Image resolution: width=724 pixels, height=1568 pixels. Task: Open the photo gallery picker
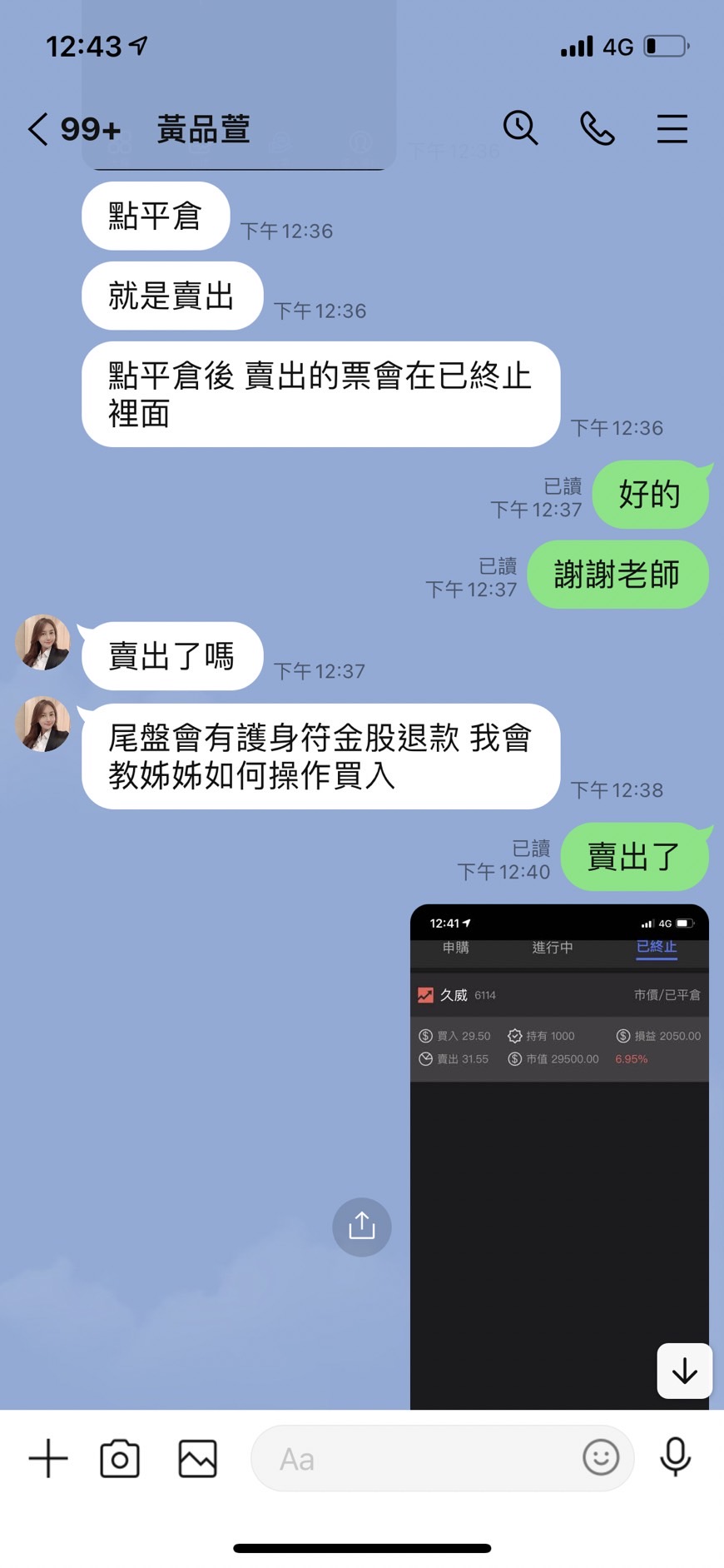click(x=197, y=1459)
